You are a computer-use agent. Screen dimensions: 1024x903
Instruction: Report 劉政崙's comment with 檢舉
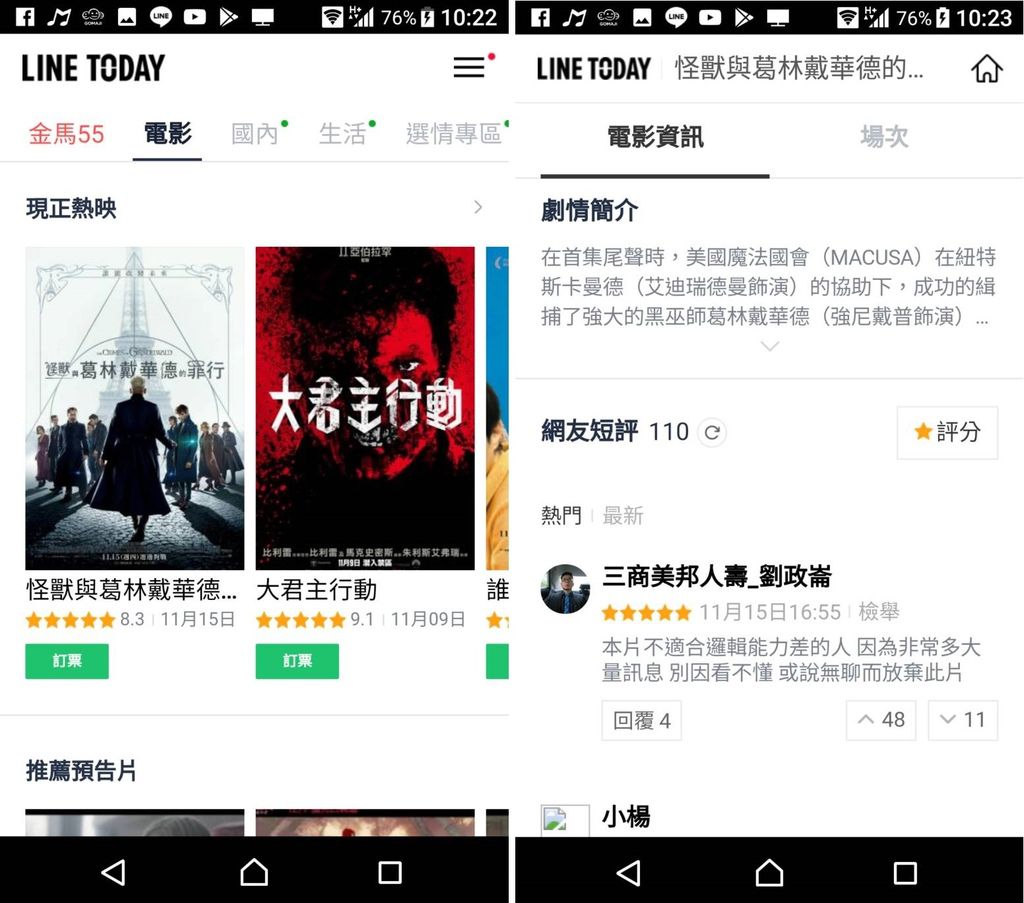point(878,611)
